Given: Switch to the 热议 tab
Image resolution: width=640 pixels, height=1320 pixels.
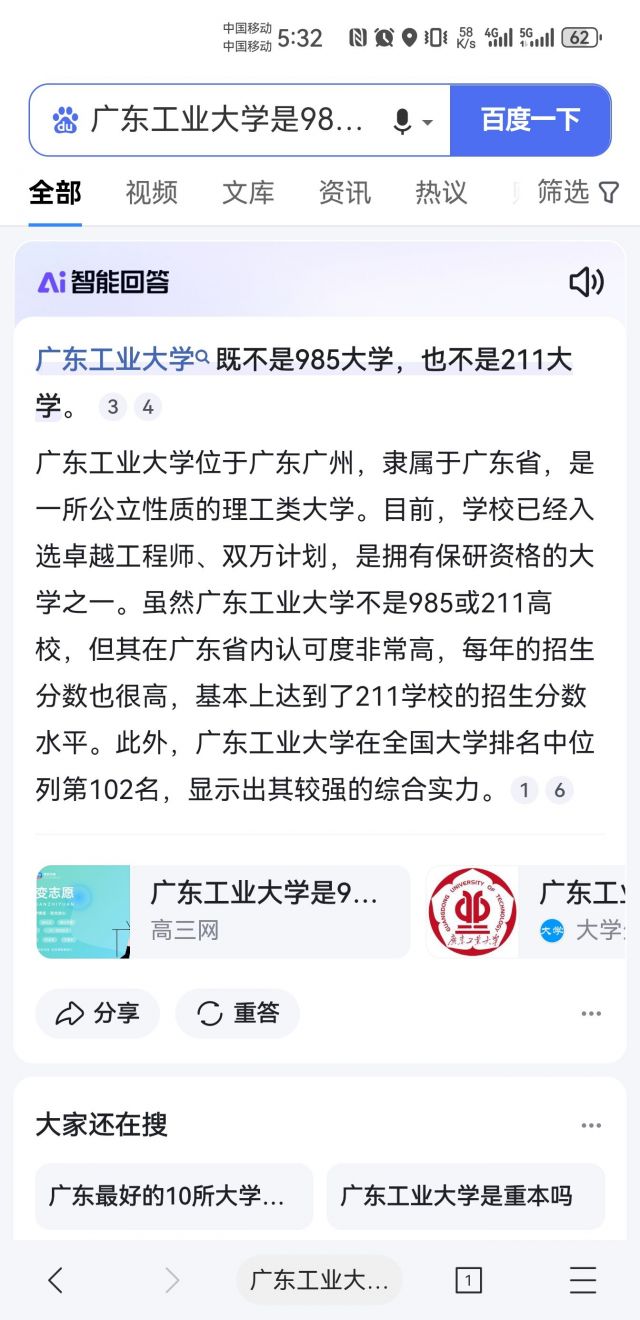Looking at the screenshot, I should pyautogui.click(x=441, y=192).
